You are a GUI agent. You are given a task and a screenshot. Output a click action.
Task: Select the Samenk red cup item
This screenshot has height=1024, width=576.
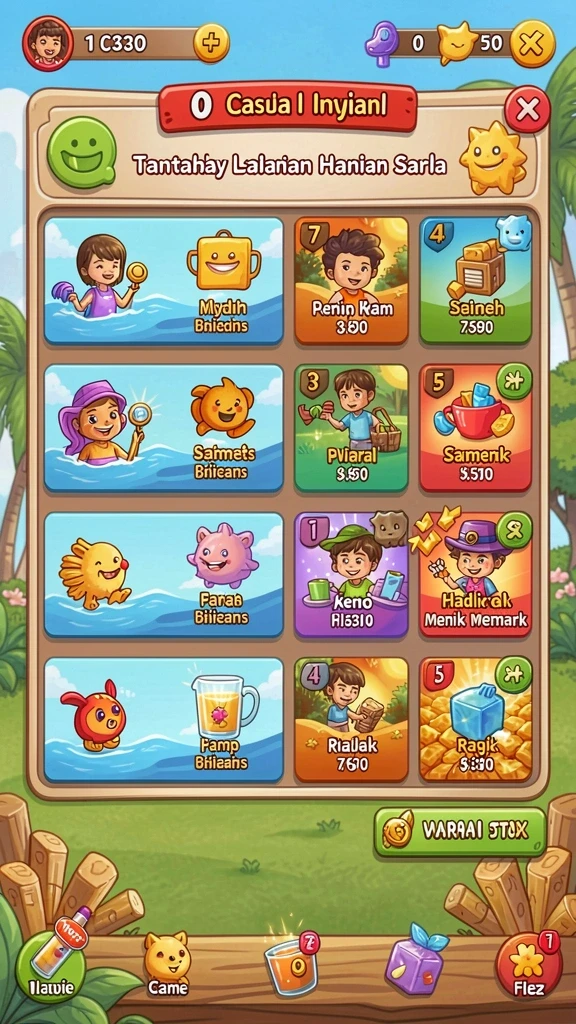pyautogui.click(x=475, y=428)
